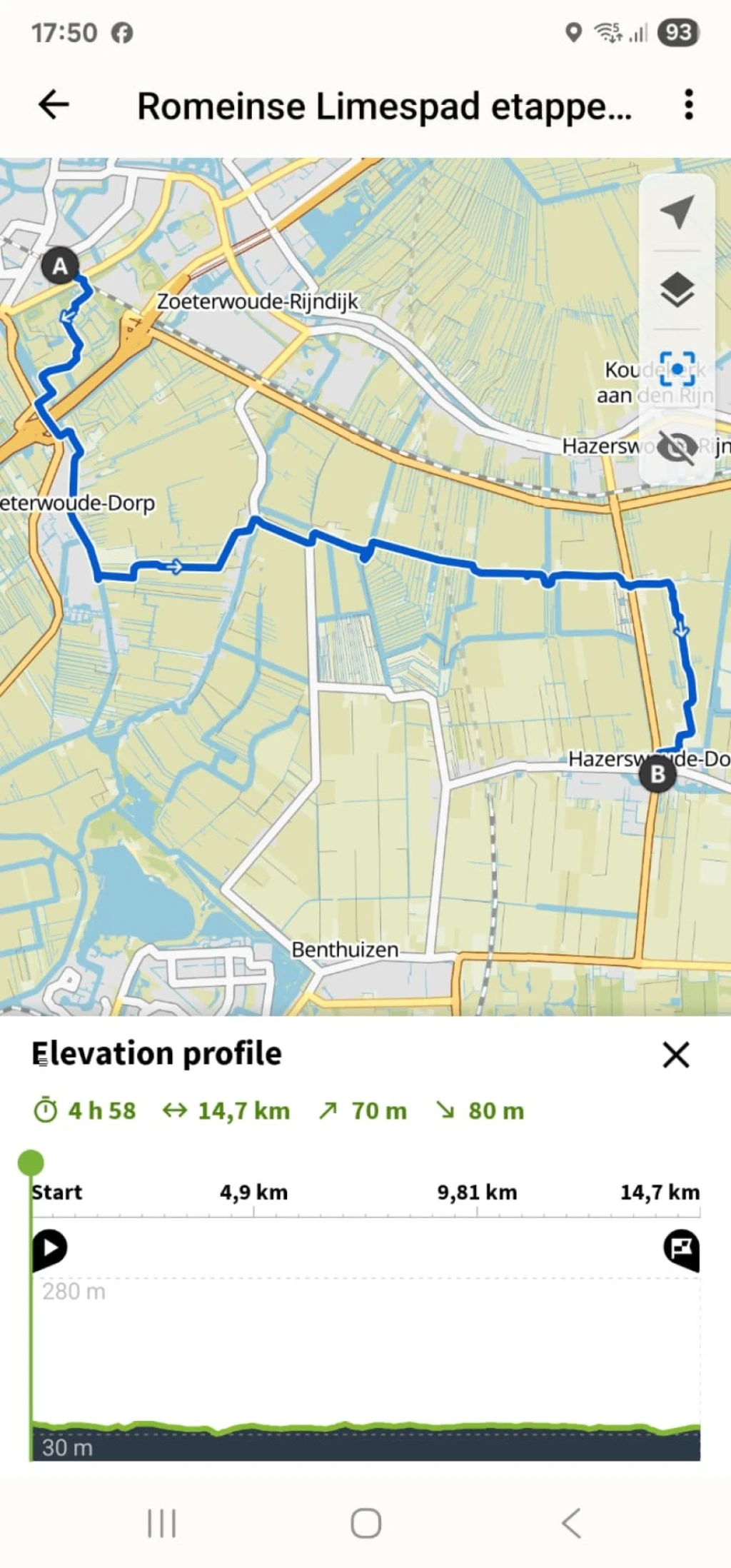Go back using the top arrow
Screen dimensions: 731x1568
pyautogui.click(x=54, y=105)
